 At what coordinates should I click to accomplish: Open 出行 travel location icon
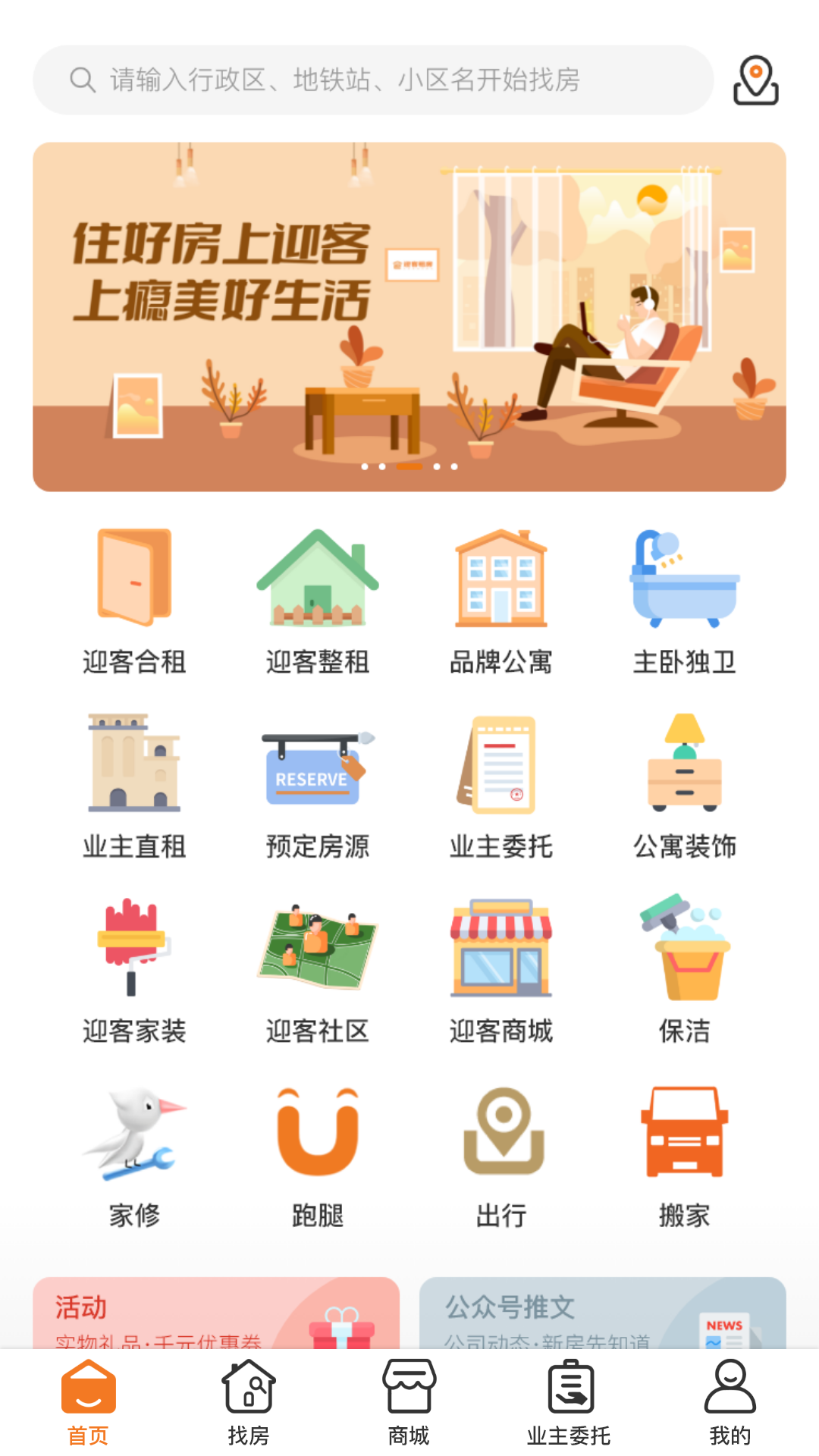[500, 1153]
